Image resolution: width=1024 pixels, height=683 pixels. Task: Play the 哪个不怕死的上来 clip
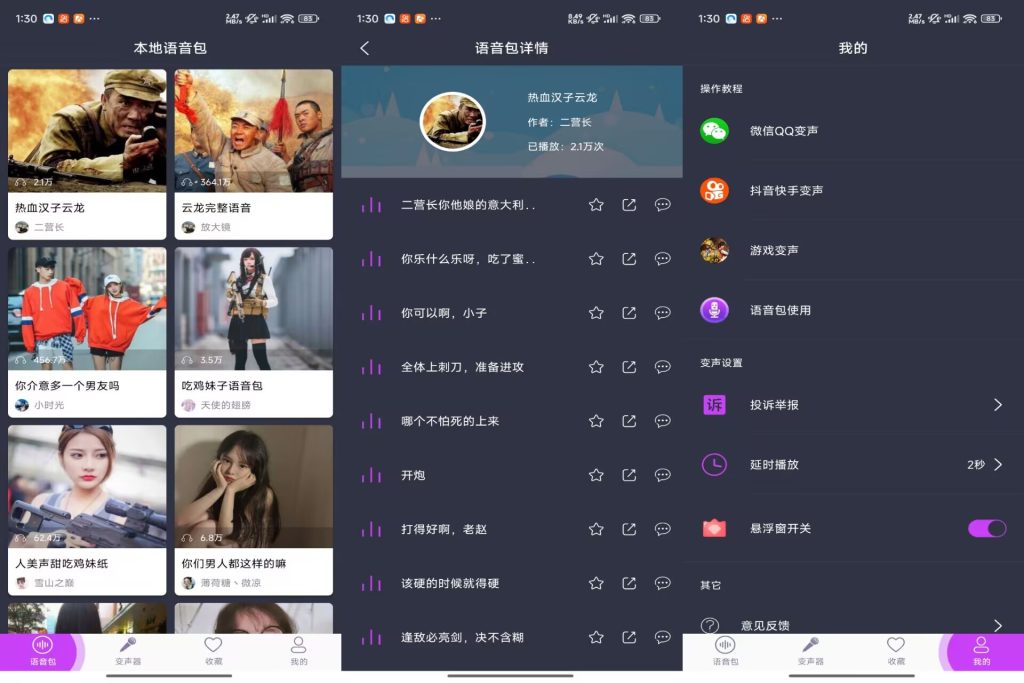point(371,421)
